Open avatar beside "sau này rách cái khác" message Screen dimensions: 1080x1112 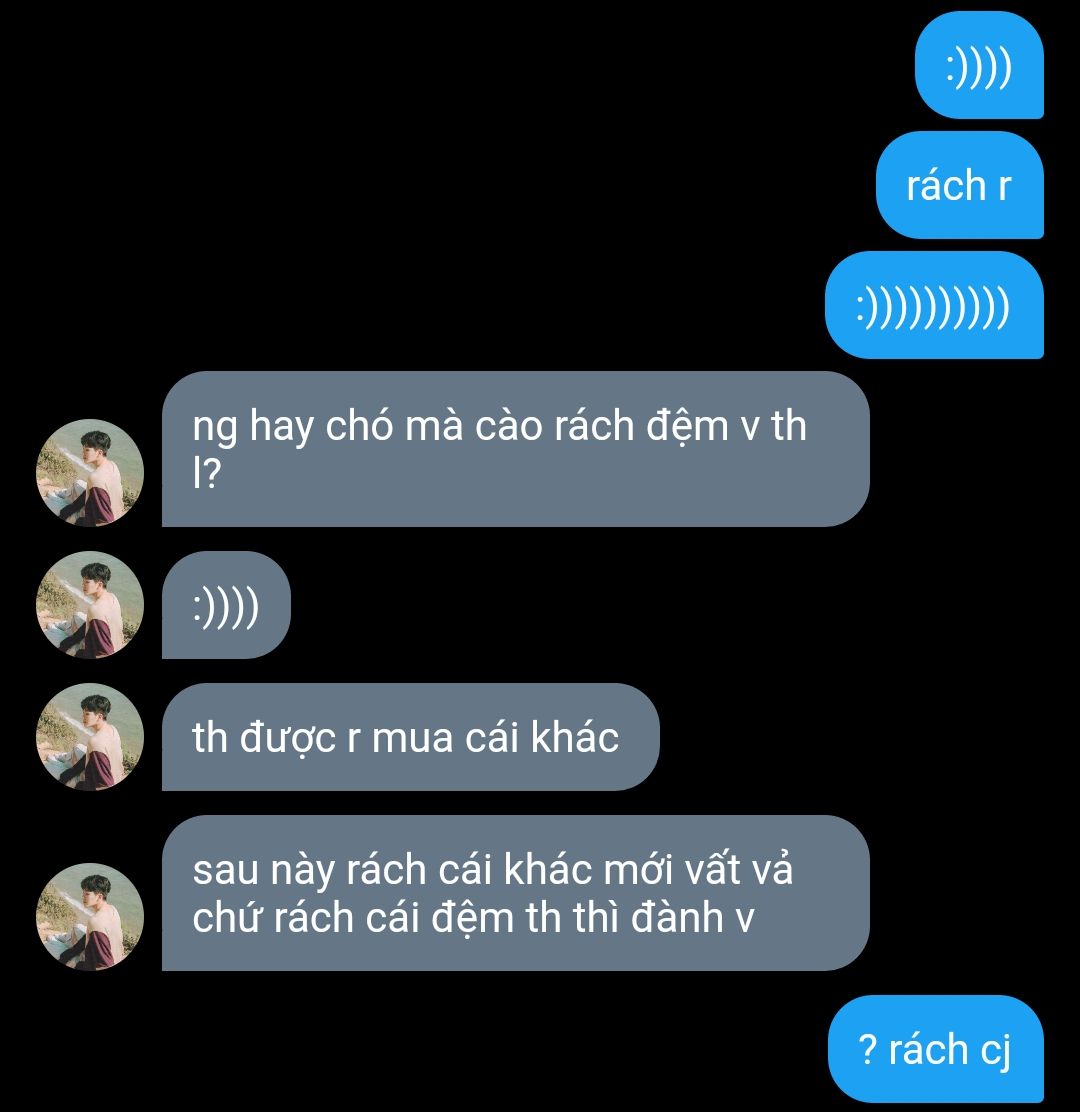[x=90, y=917]
